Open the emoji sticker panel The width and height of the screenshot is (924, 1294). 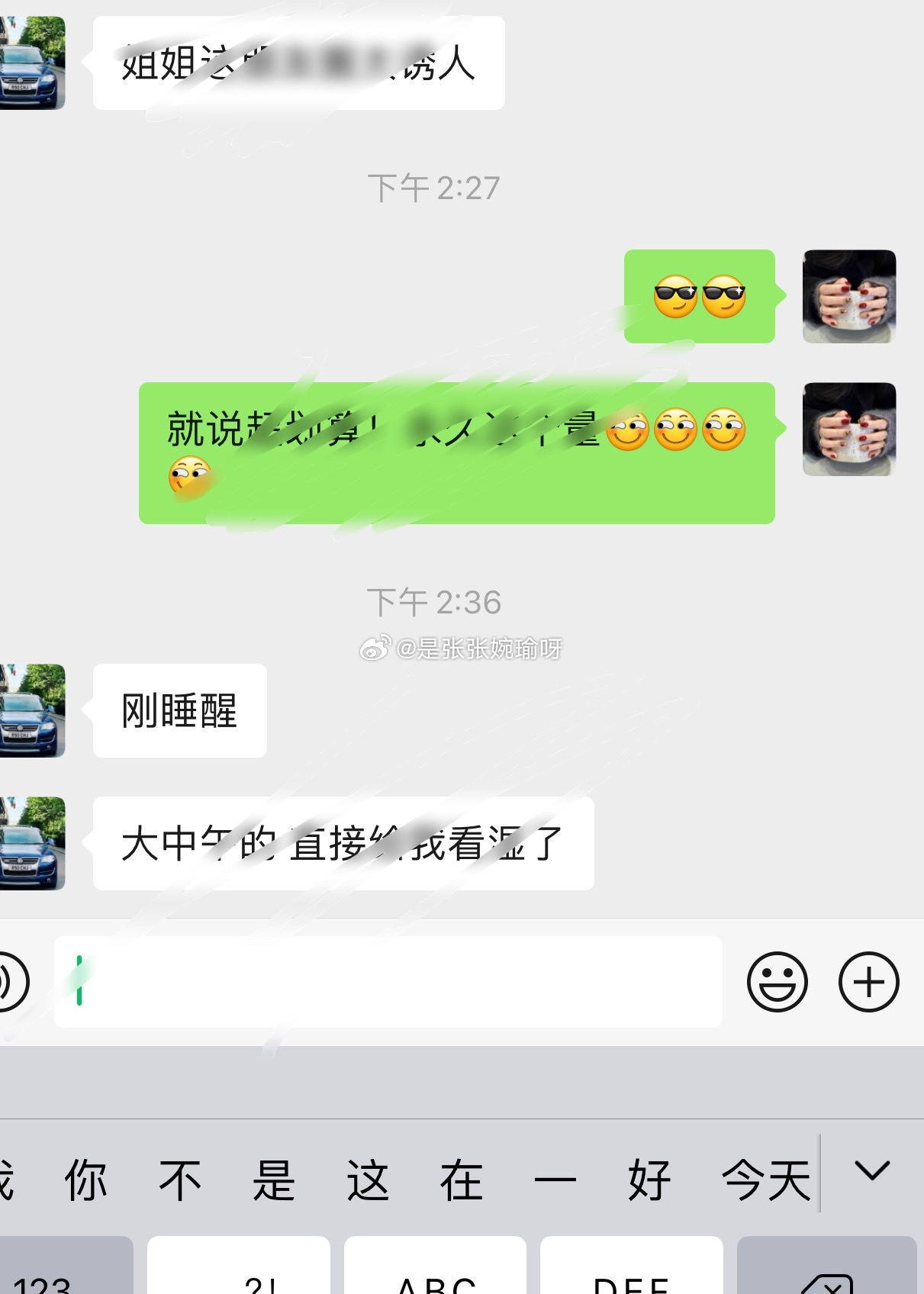pyautogui.click(x=777, y=982)
